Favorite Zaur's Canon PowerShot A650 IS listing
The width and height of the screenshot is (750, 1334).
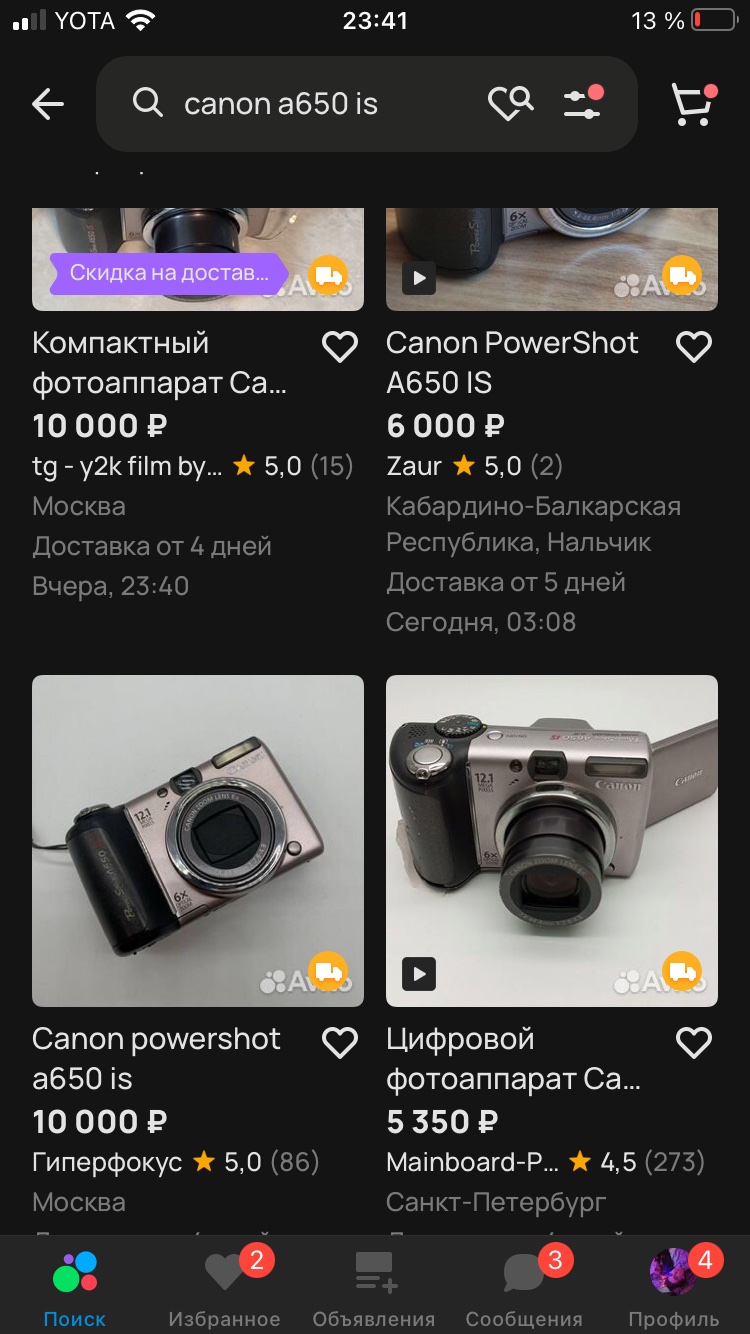coord(694,347)
